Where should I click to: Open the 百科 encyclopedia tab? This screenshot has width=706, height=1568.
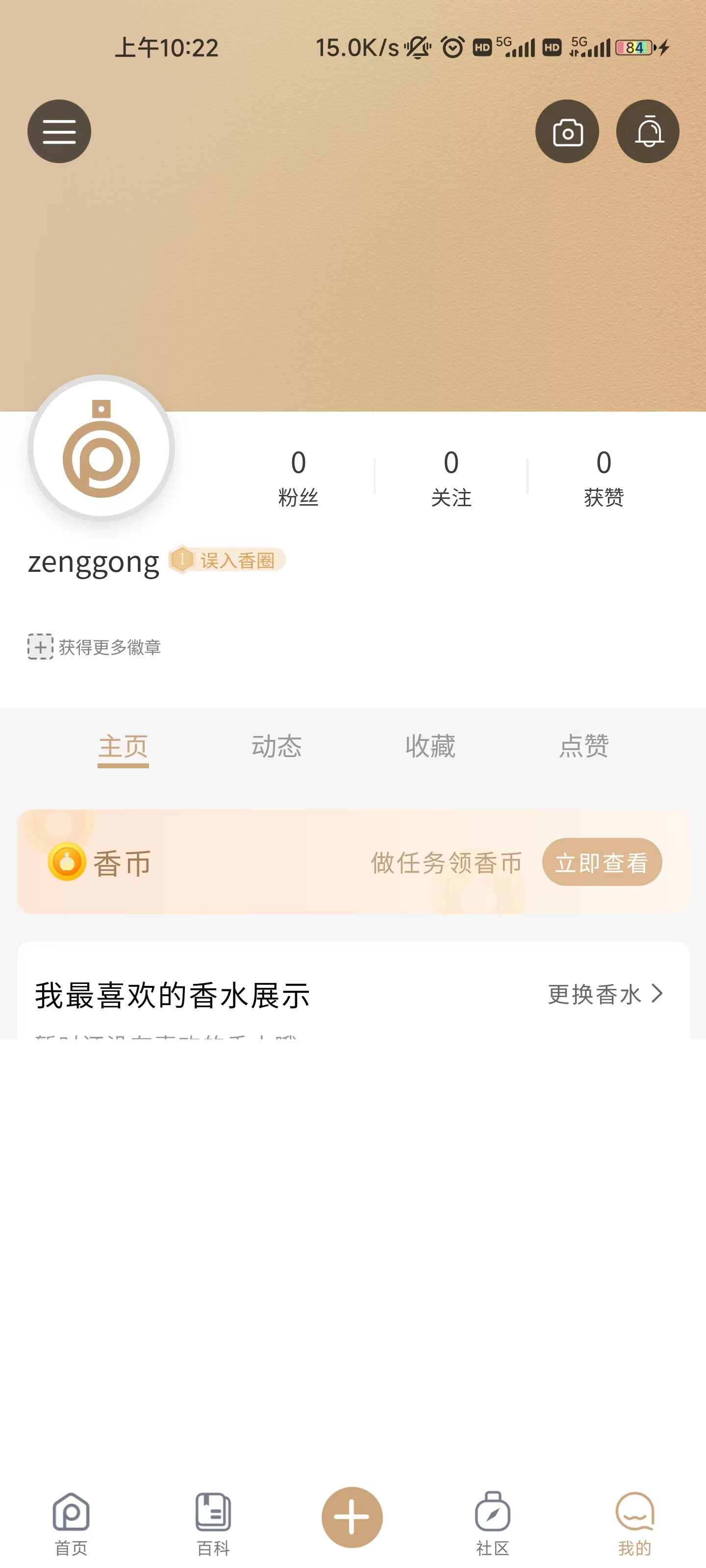point(213,1523)
